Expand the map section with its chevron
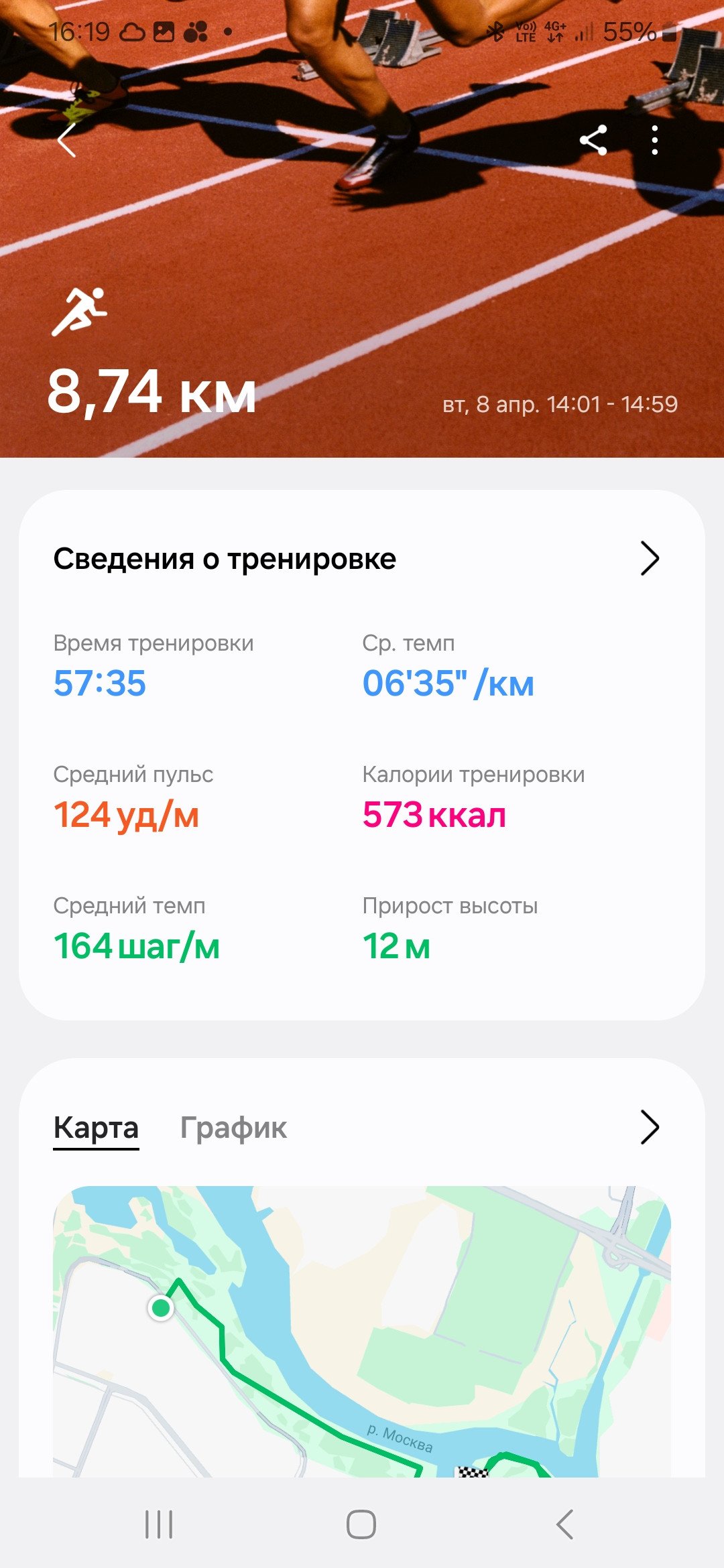The height and width of the screenshot is (1568, 724). 650,1127
